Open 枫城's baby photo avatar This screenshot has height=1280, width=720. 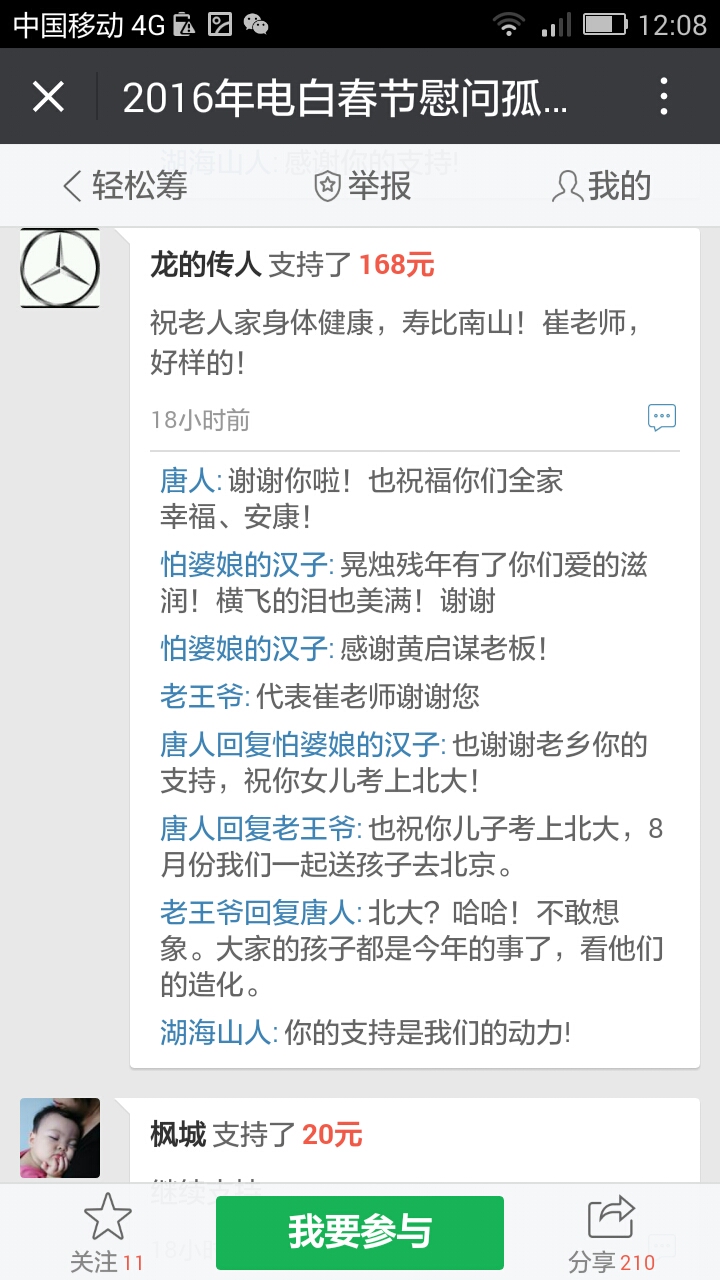point(60,1138)
